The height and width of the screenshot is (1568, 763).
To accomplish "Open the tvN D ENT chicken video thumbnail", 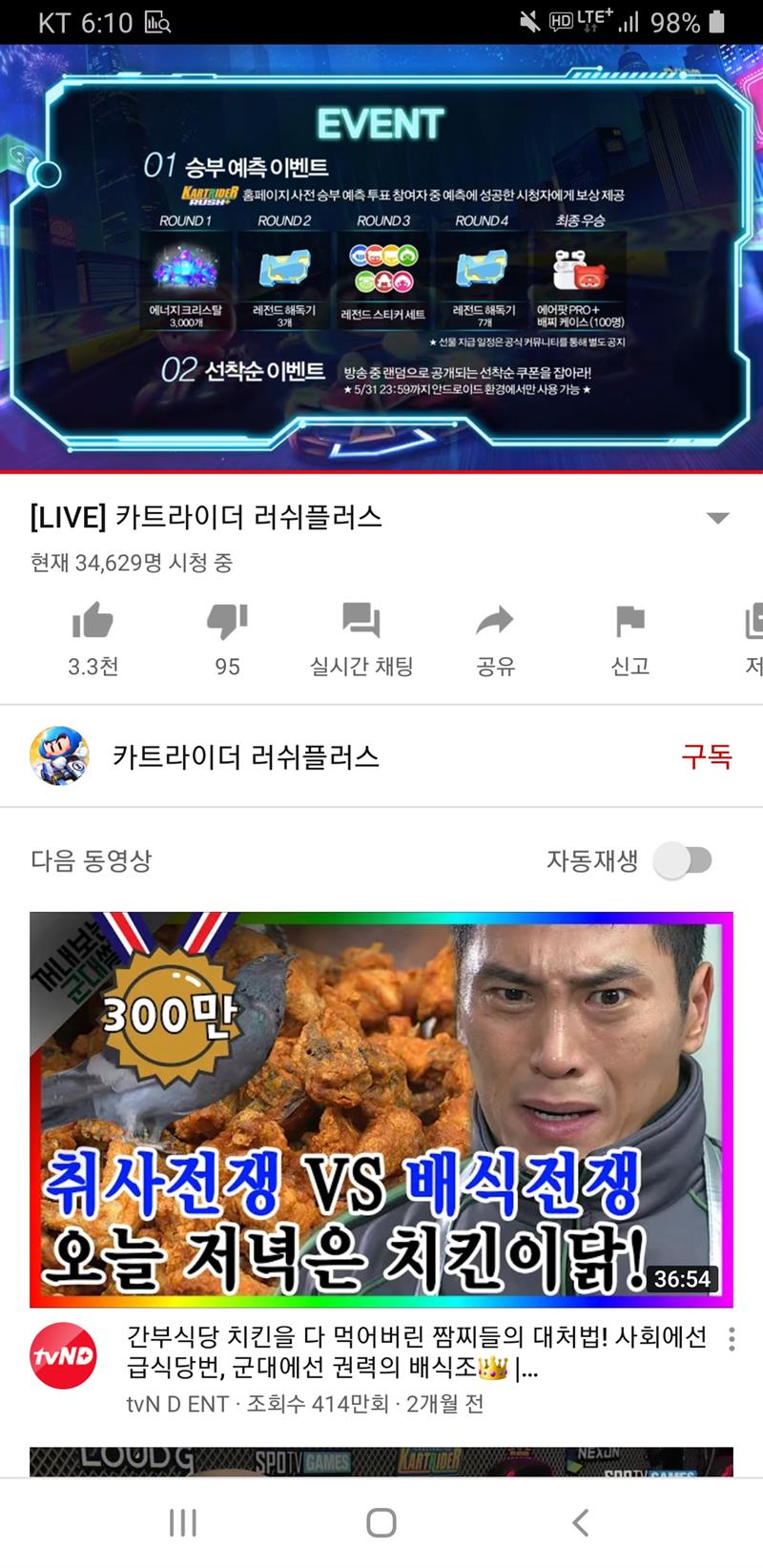I will tap(381, 1109).
